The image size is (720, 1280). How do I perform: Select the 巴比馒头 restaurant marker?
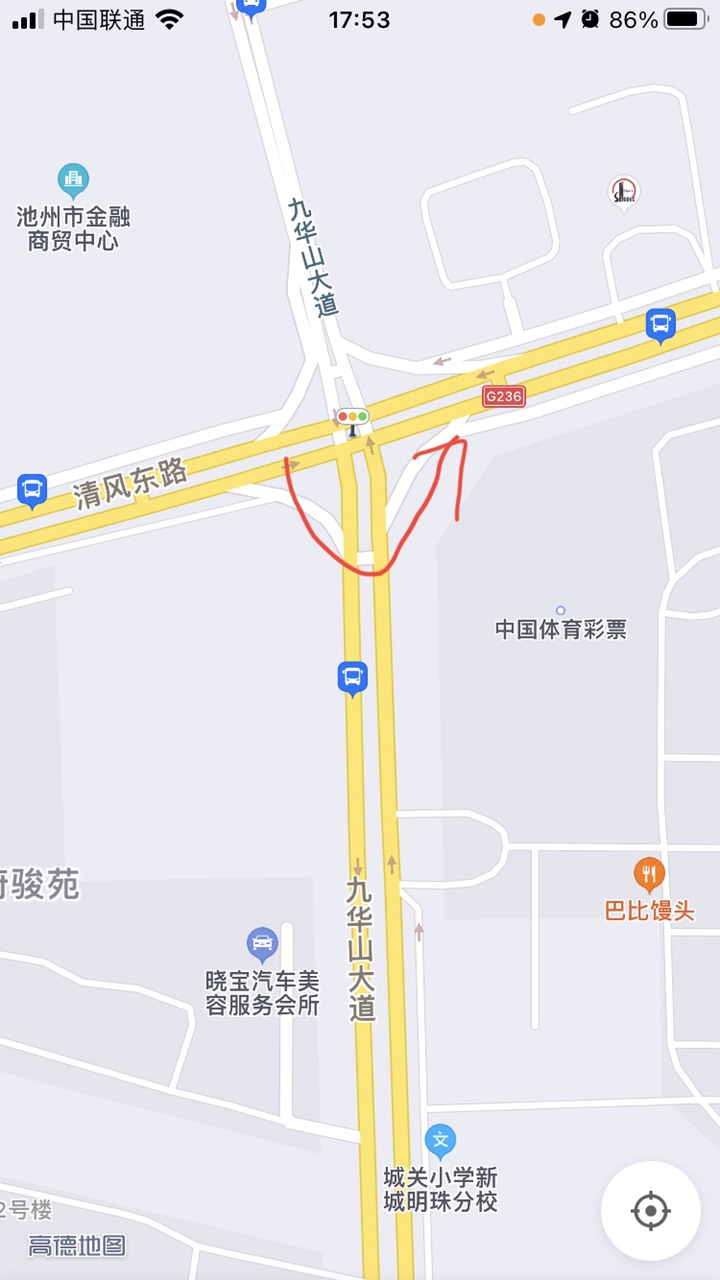coord(649,876)
